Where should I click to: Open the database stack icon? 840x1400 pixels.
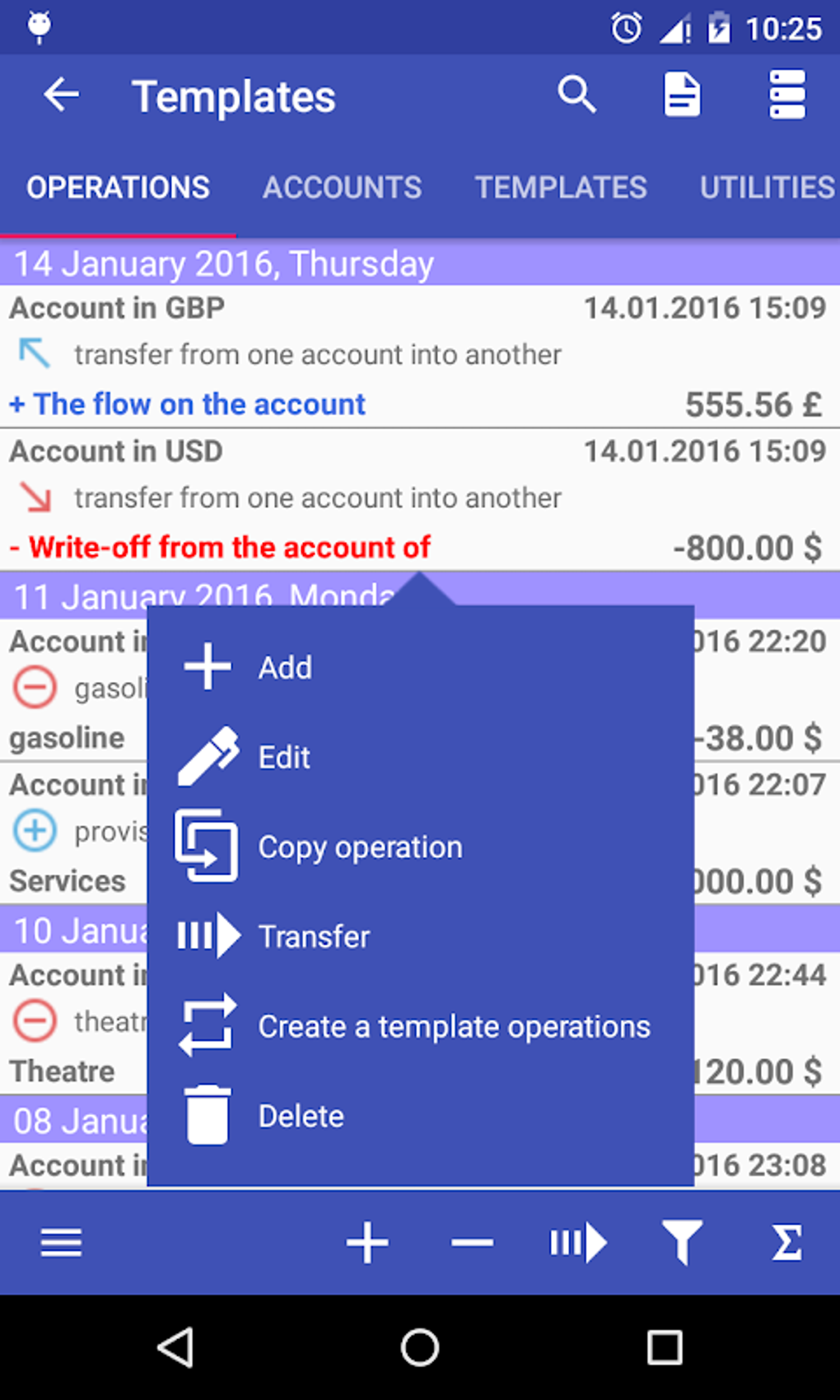[x=786, y=96]
